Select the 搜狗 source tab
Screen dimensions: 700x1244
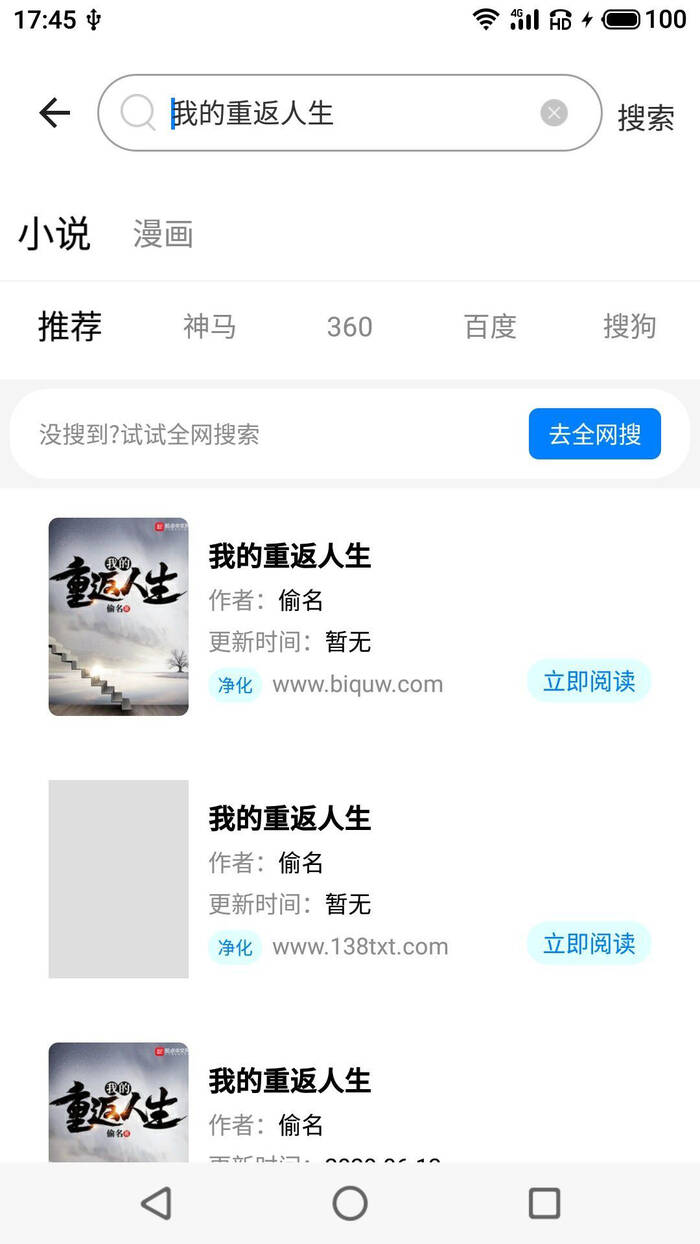click(x=629, y=326)
